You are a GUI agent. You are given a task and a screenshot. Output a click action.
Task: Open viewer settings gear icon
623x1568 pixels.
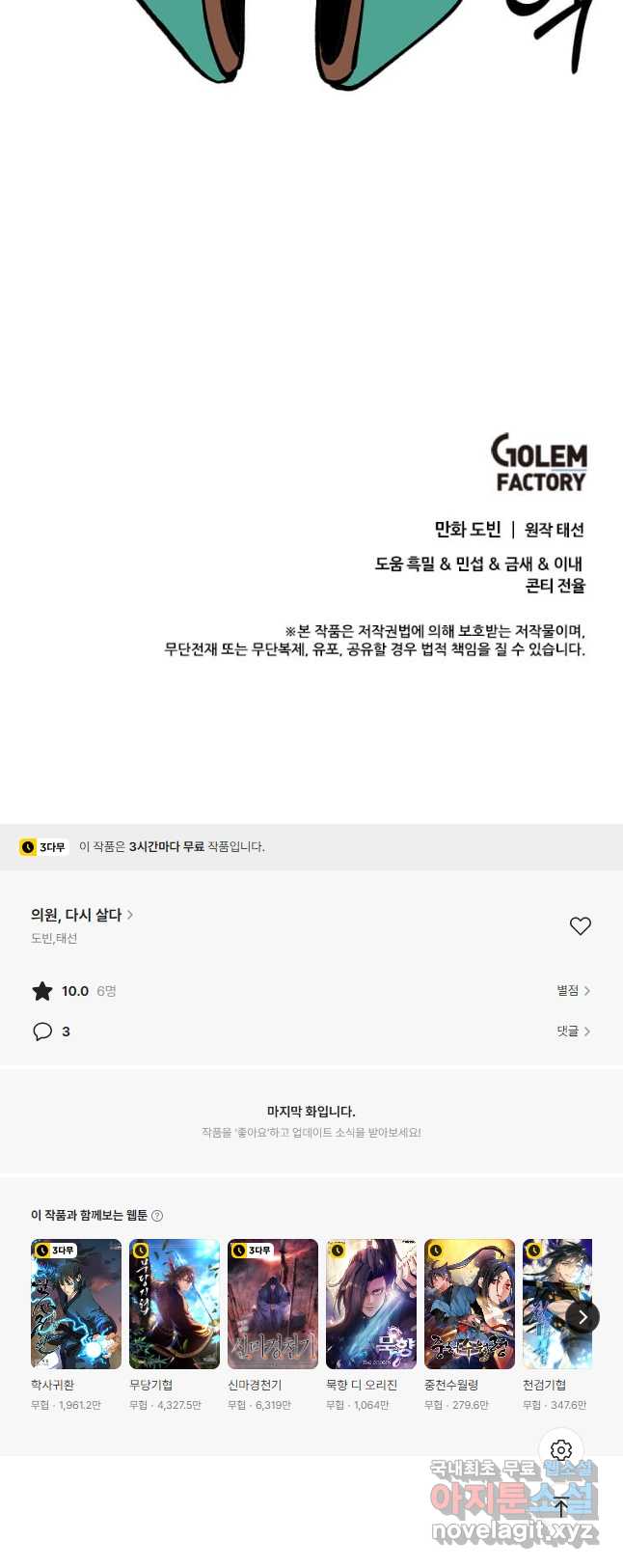(x=561, y=1449)
